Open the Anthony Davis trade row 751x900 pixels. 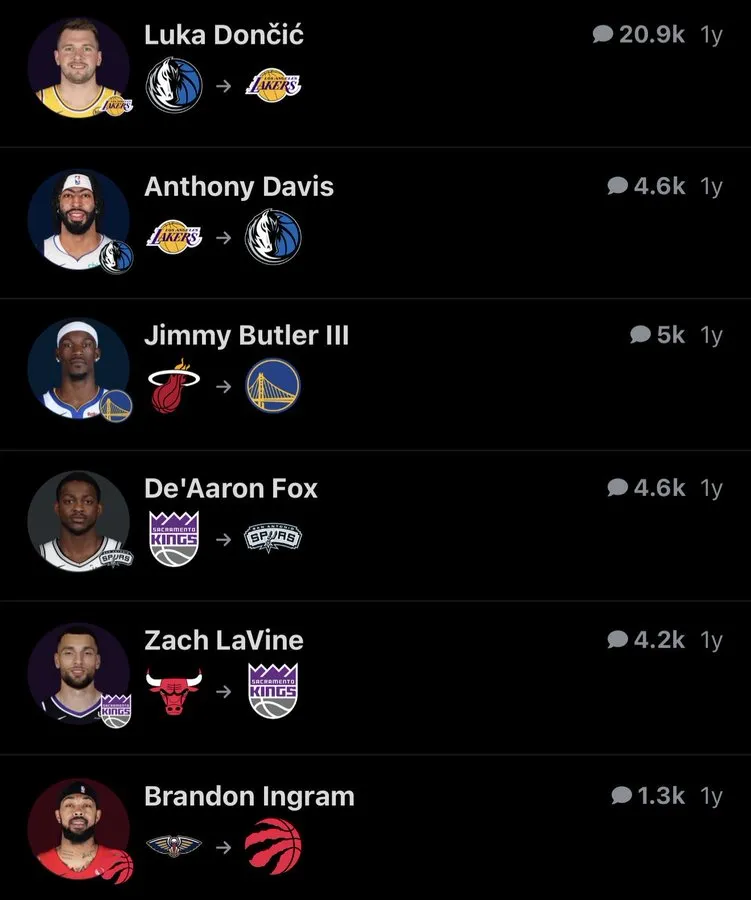[239, 187]
